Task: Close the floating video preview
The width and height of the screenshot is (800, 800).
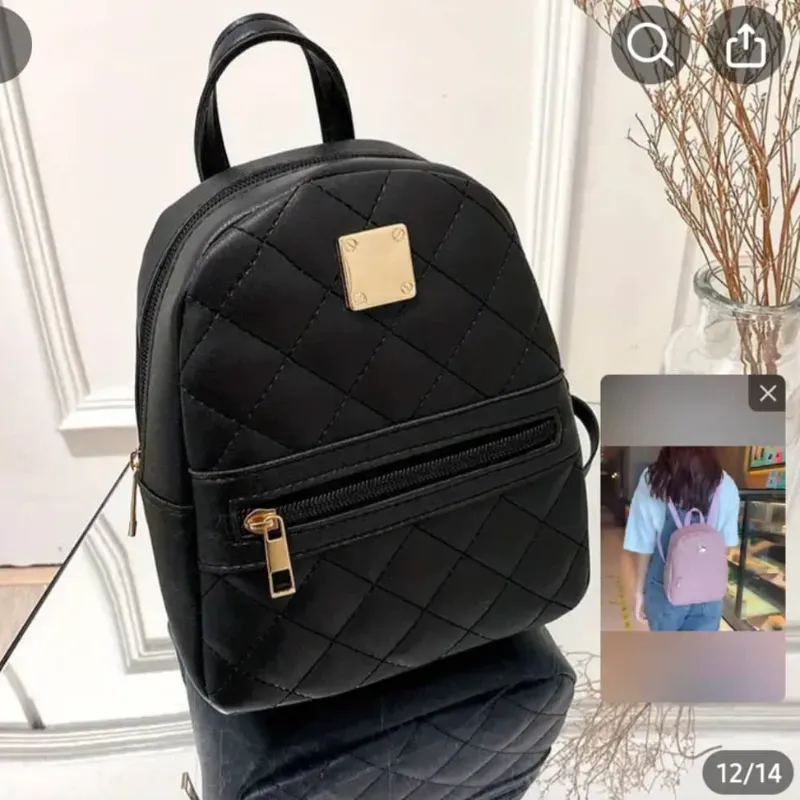Action: [x=767, y=394]
